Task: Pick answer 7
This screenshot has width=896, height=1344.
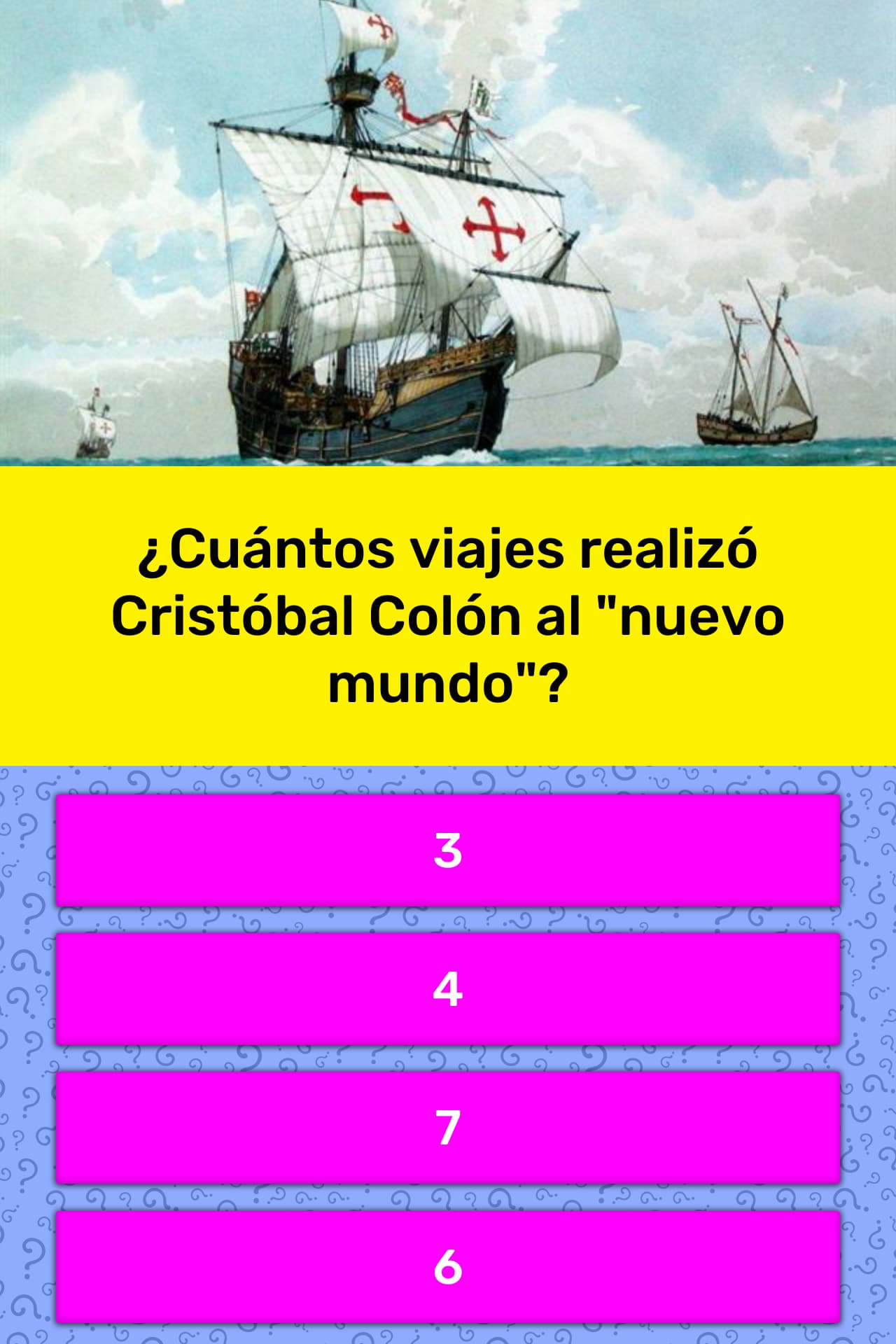Action: (448, 1127)
